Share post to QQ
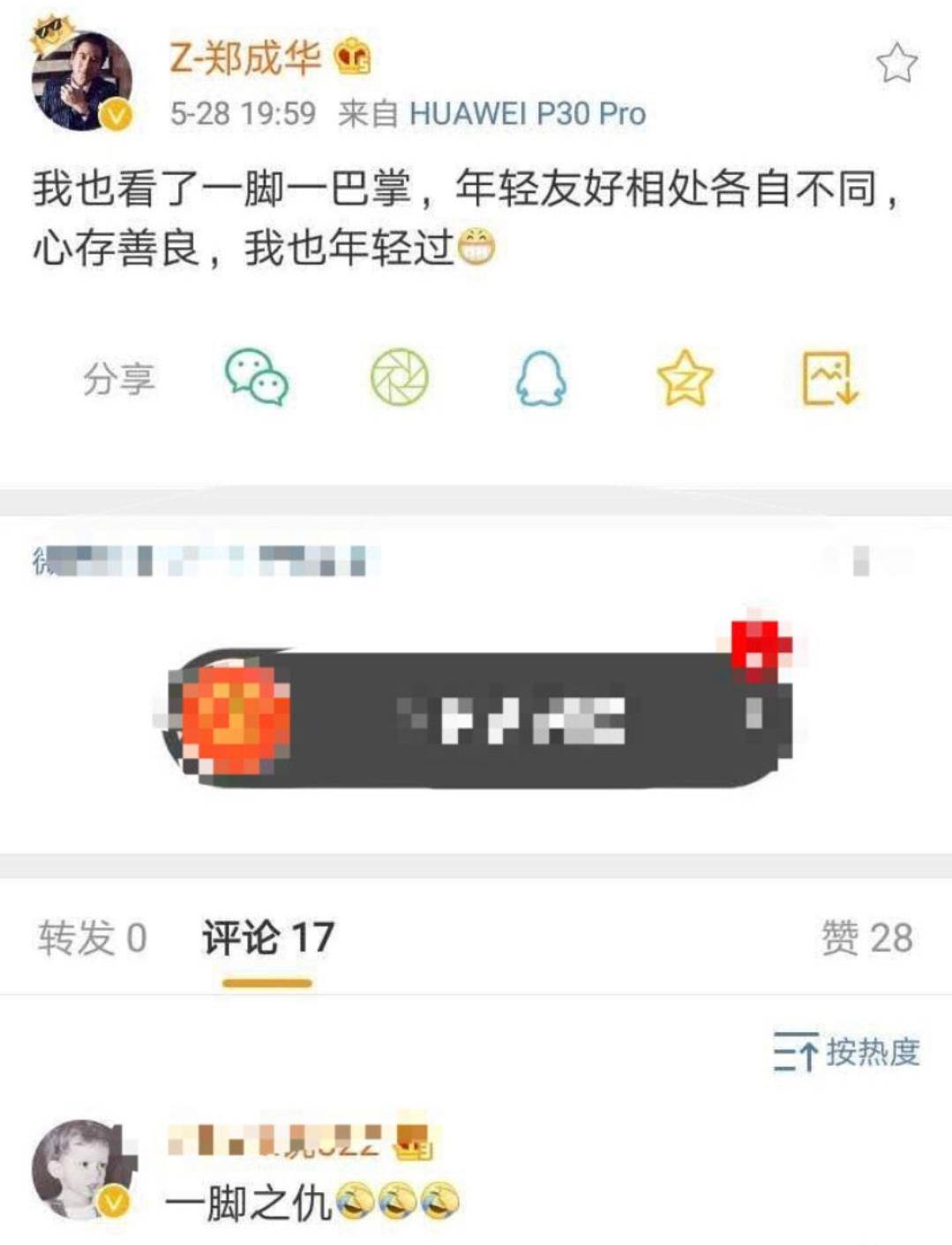 point(540,379)
